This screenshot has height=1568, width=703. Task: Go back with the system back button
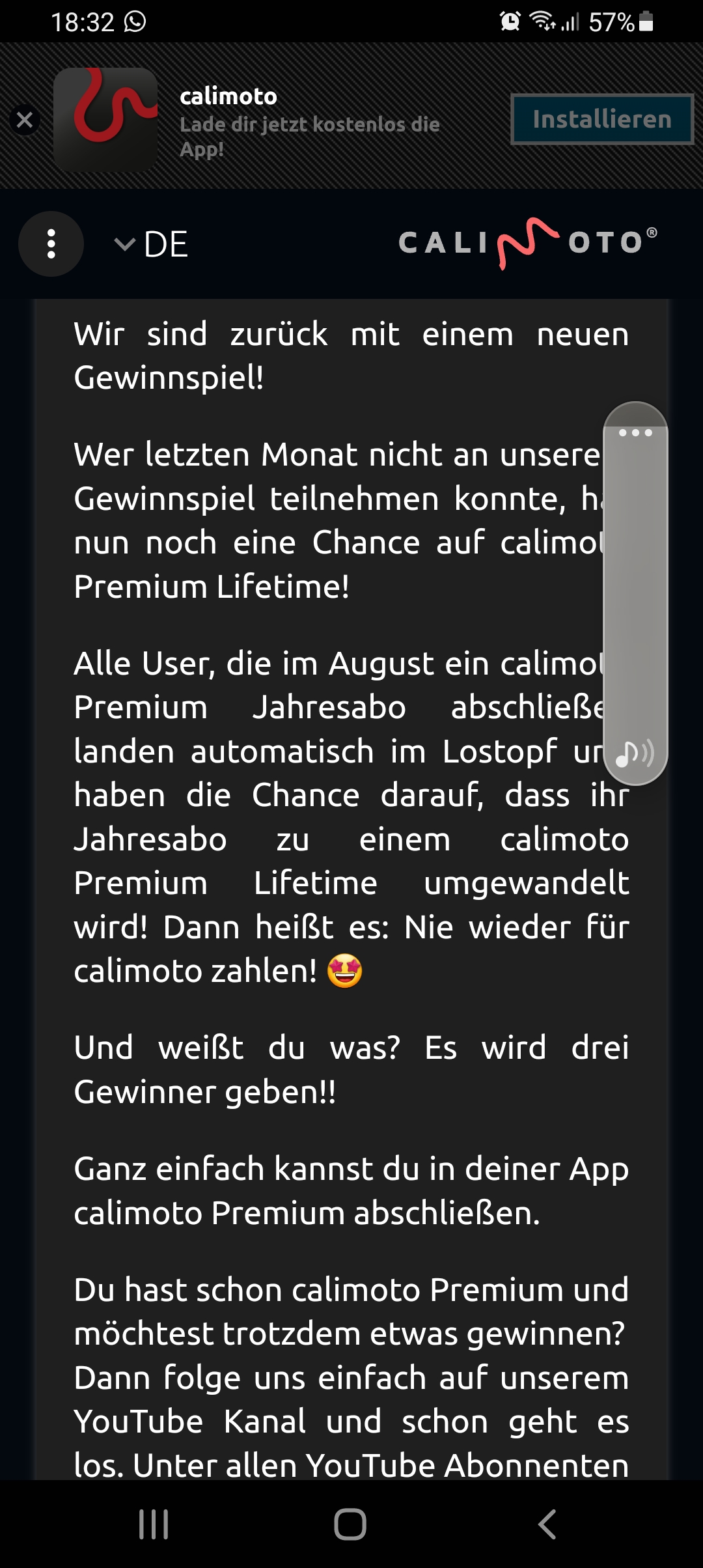click(x=547, y=1524)
